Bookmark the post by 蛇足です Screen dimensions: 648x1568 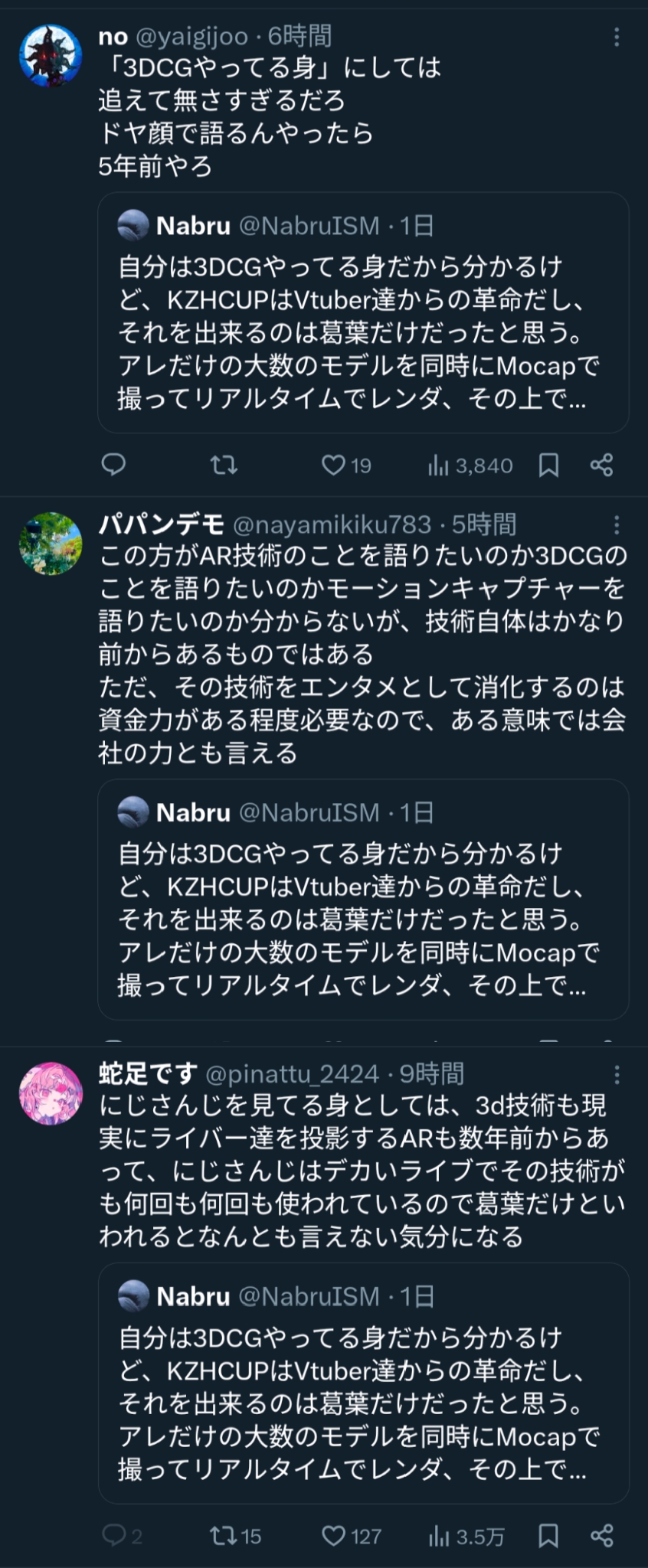tap(548, 1535)
